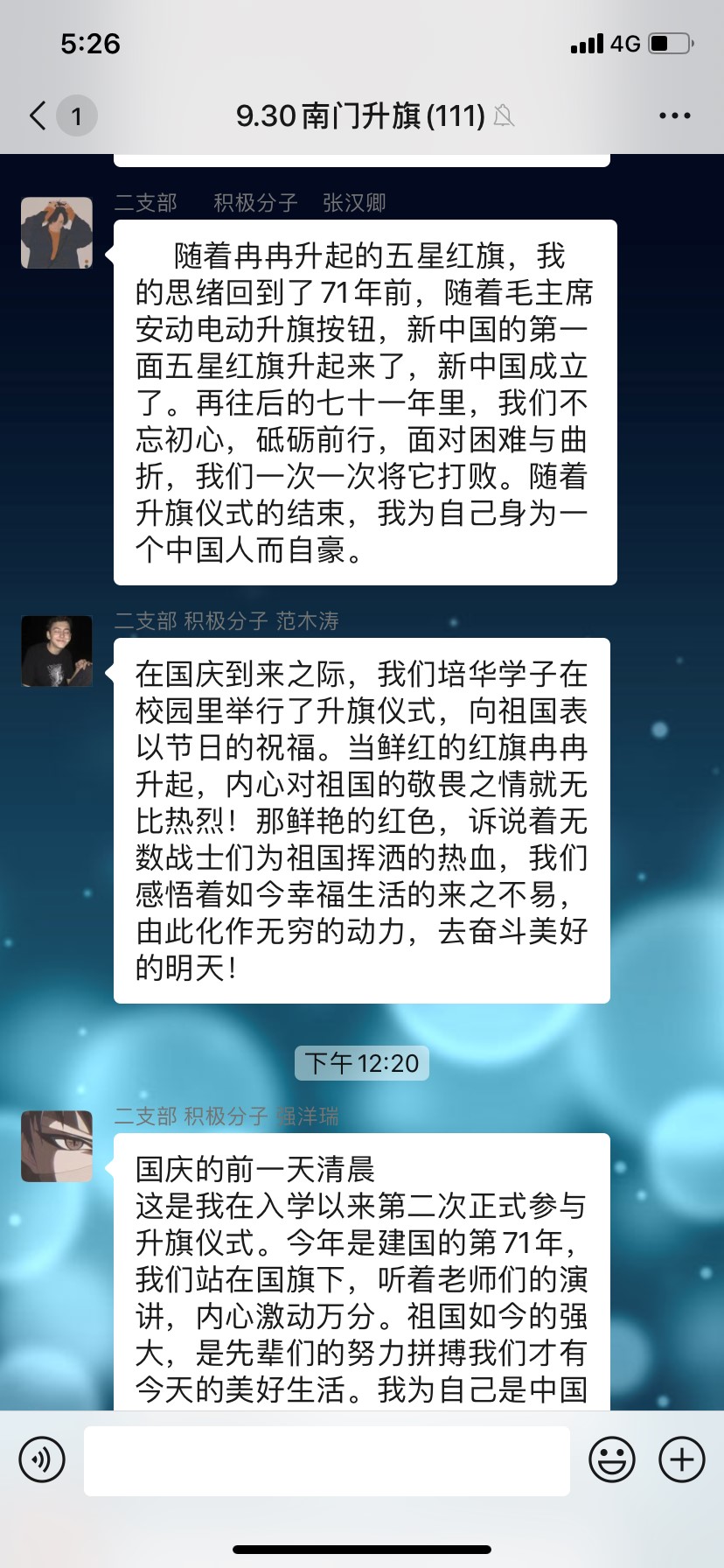View 范木涛's profile avatar
The height and width of the screenshot is (1568, 724).
[x=57, y=651]
